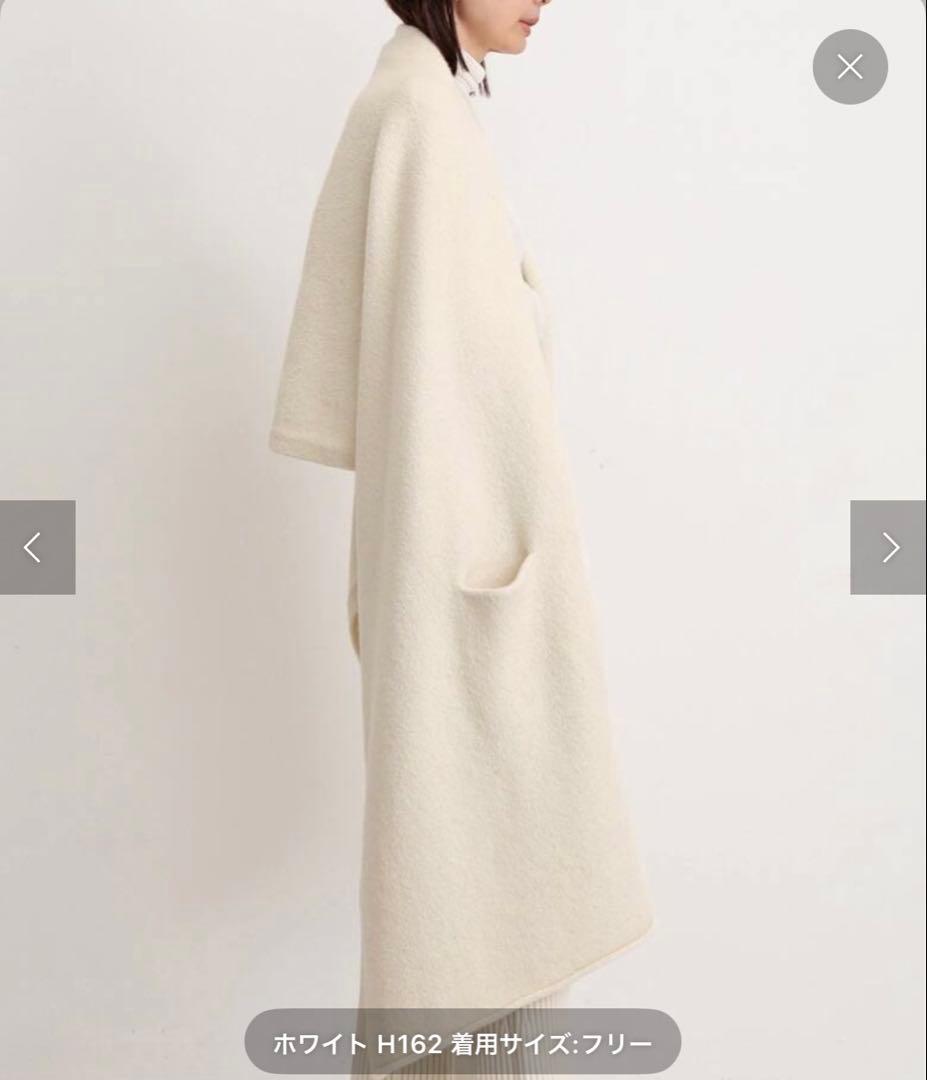
Task: Go to the previous product photo
Action: coord(37,547)
